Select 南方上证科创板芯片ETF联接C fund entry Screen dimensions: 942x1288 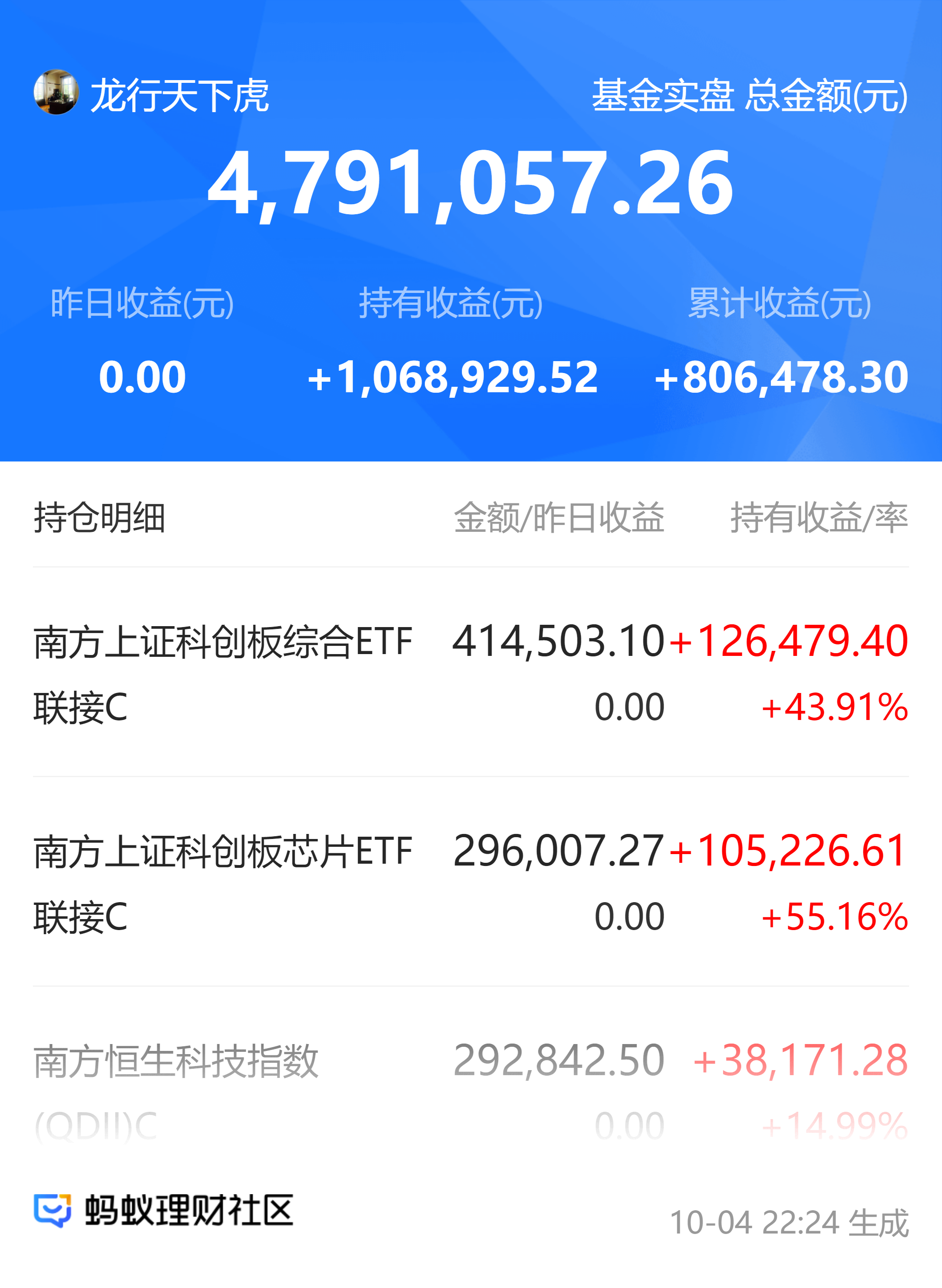222,887
